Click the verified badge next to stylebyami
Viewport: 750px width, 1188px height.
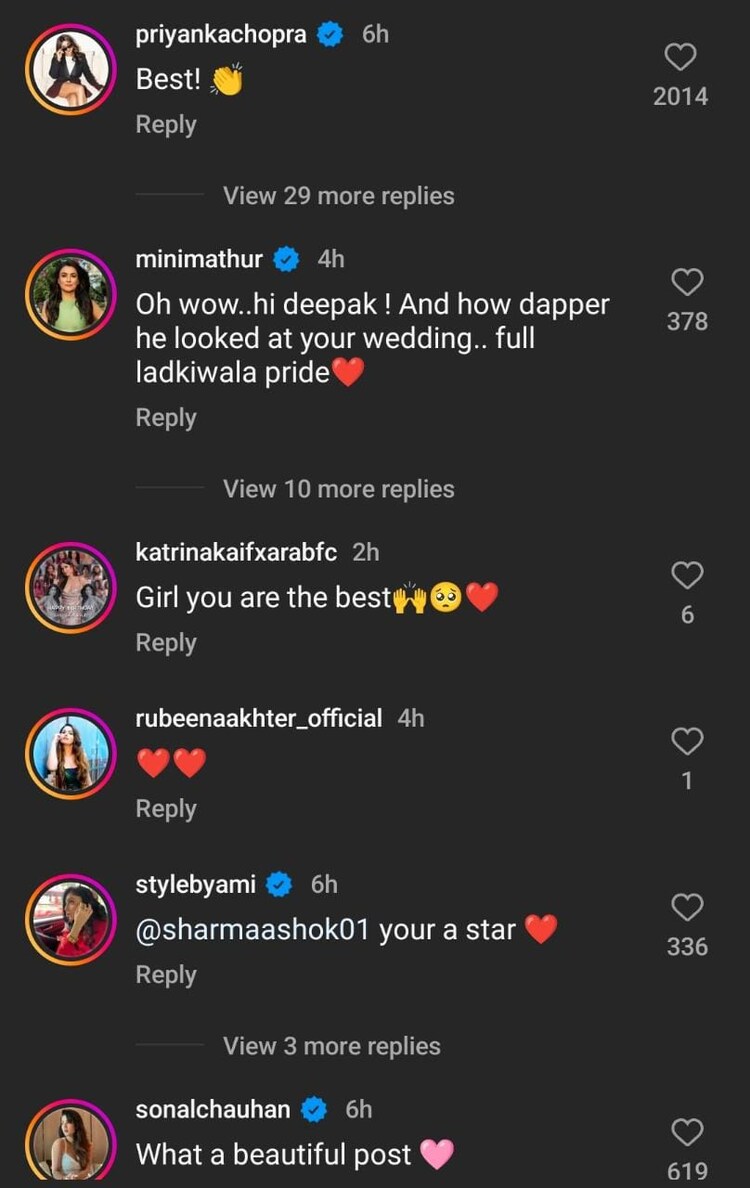[x=279, y=883]
